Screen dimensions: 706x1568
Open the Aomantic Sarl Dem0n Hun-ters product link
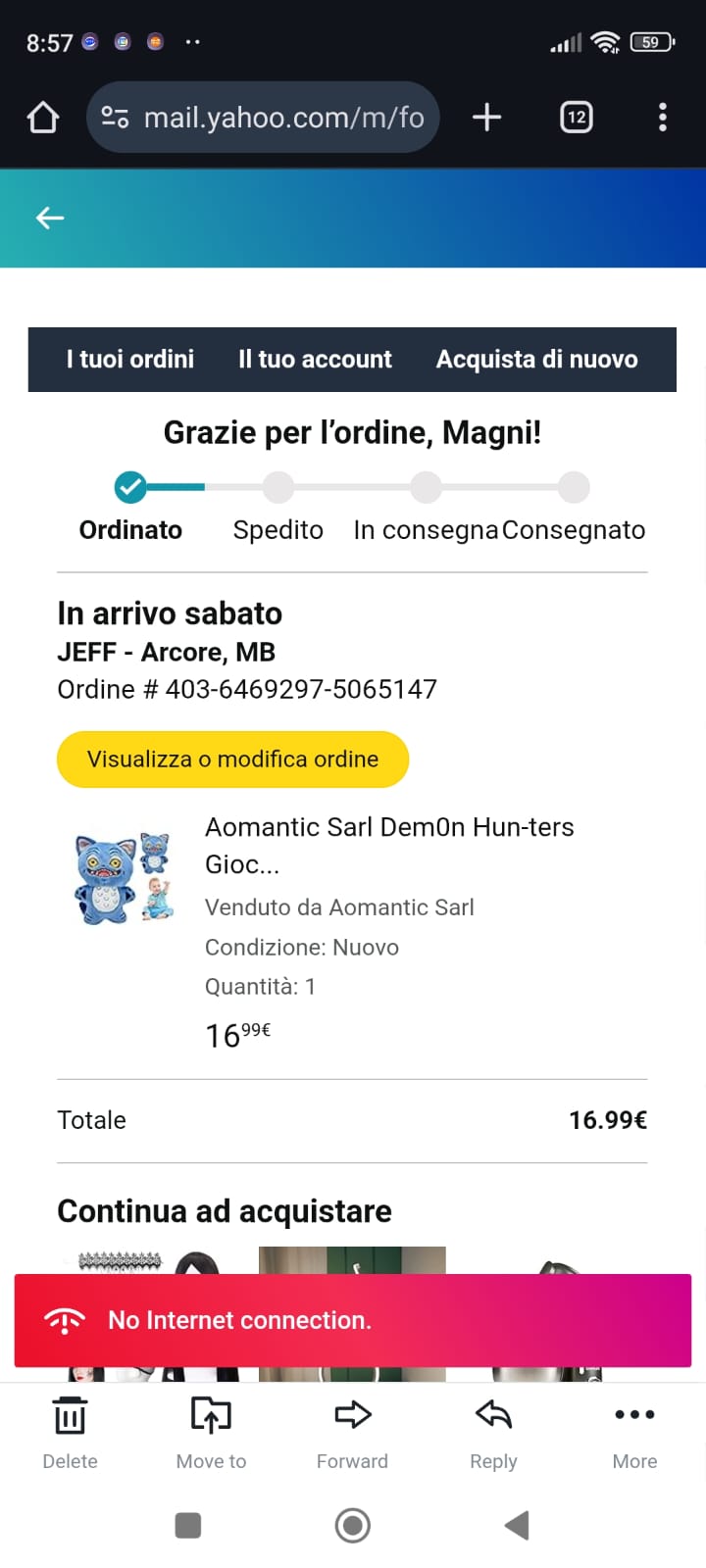tap(388, 845)
